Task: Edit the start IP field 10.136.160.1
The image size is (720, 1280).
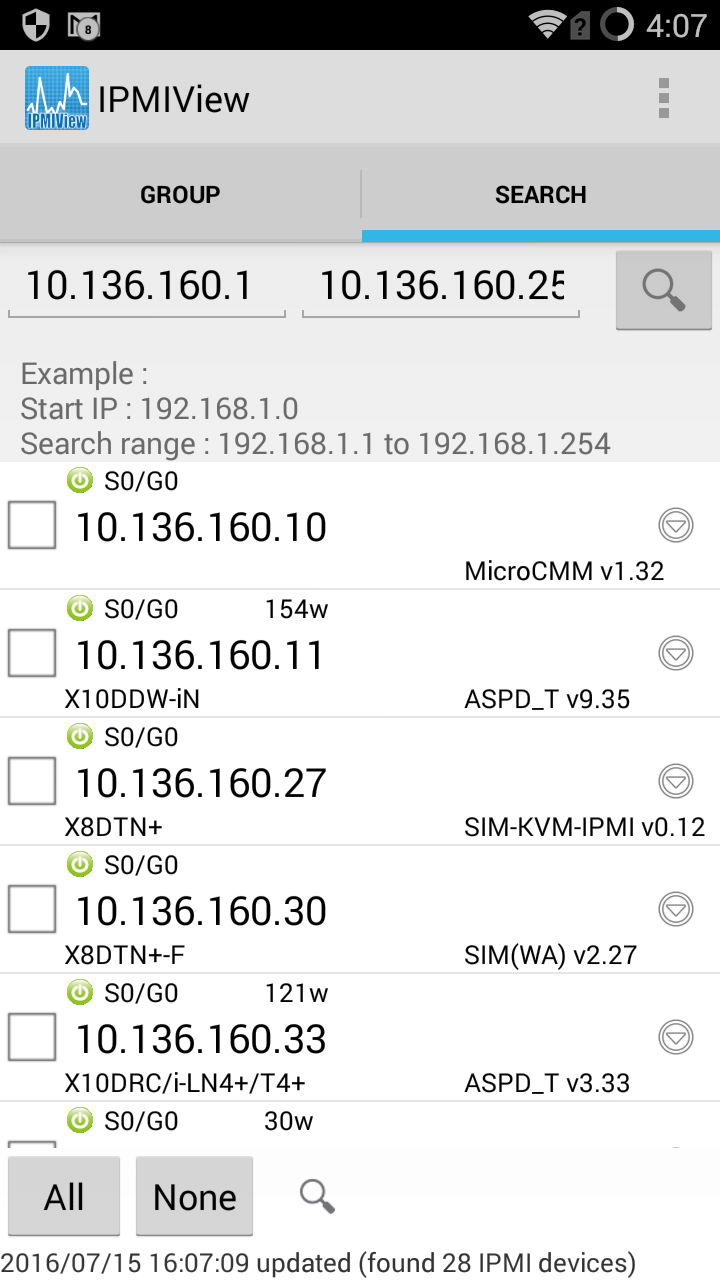Action: [x=147, y=287]
